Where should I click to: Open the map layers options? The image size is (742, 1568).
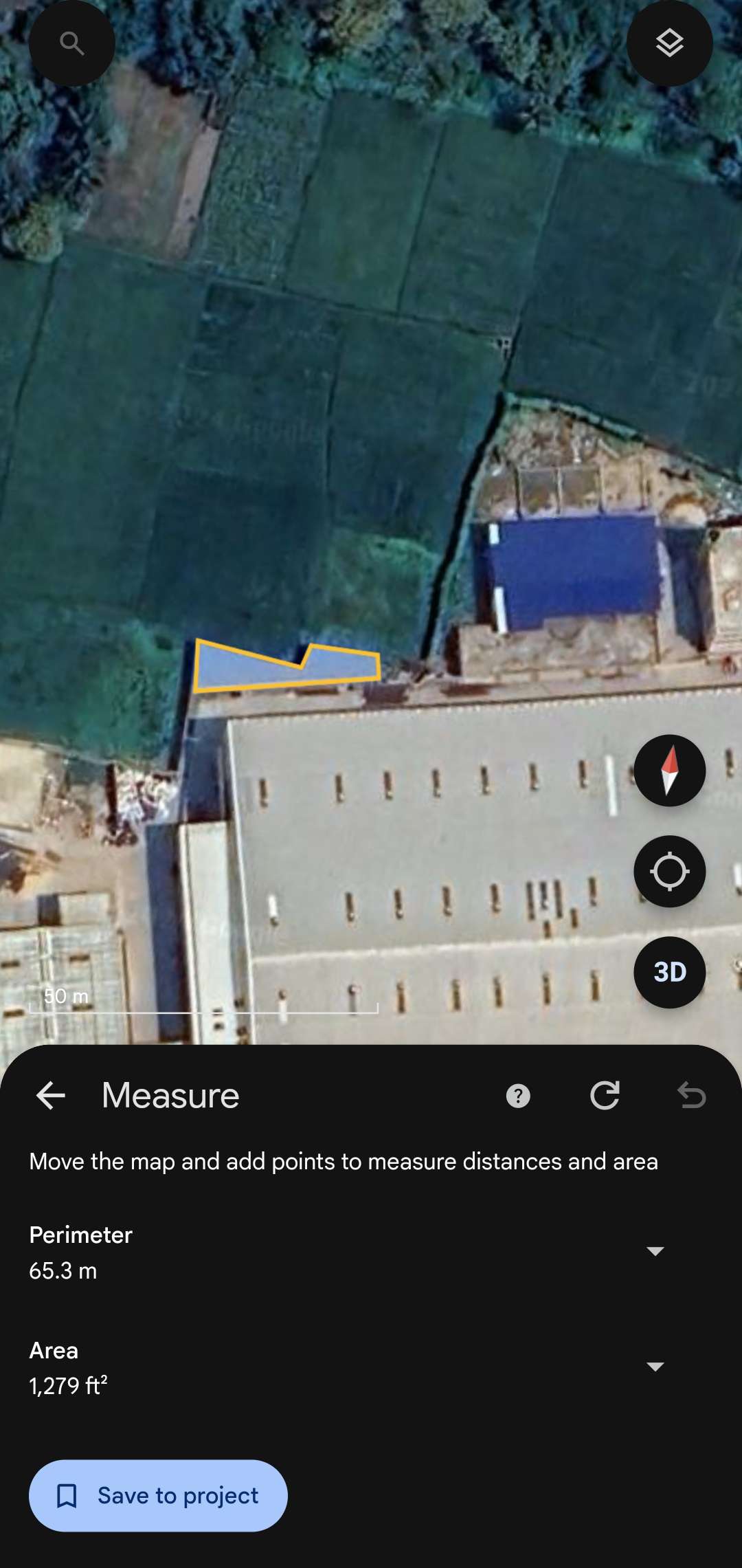[x=669, y=44]
